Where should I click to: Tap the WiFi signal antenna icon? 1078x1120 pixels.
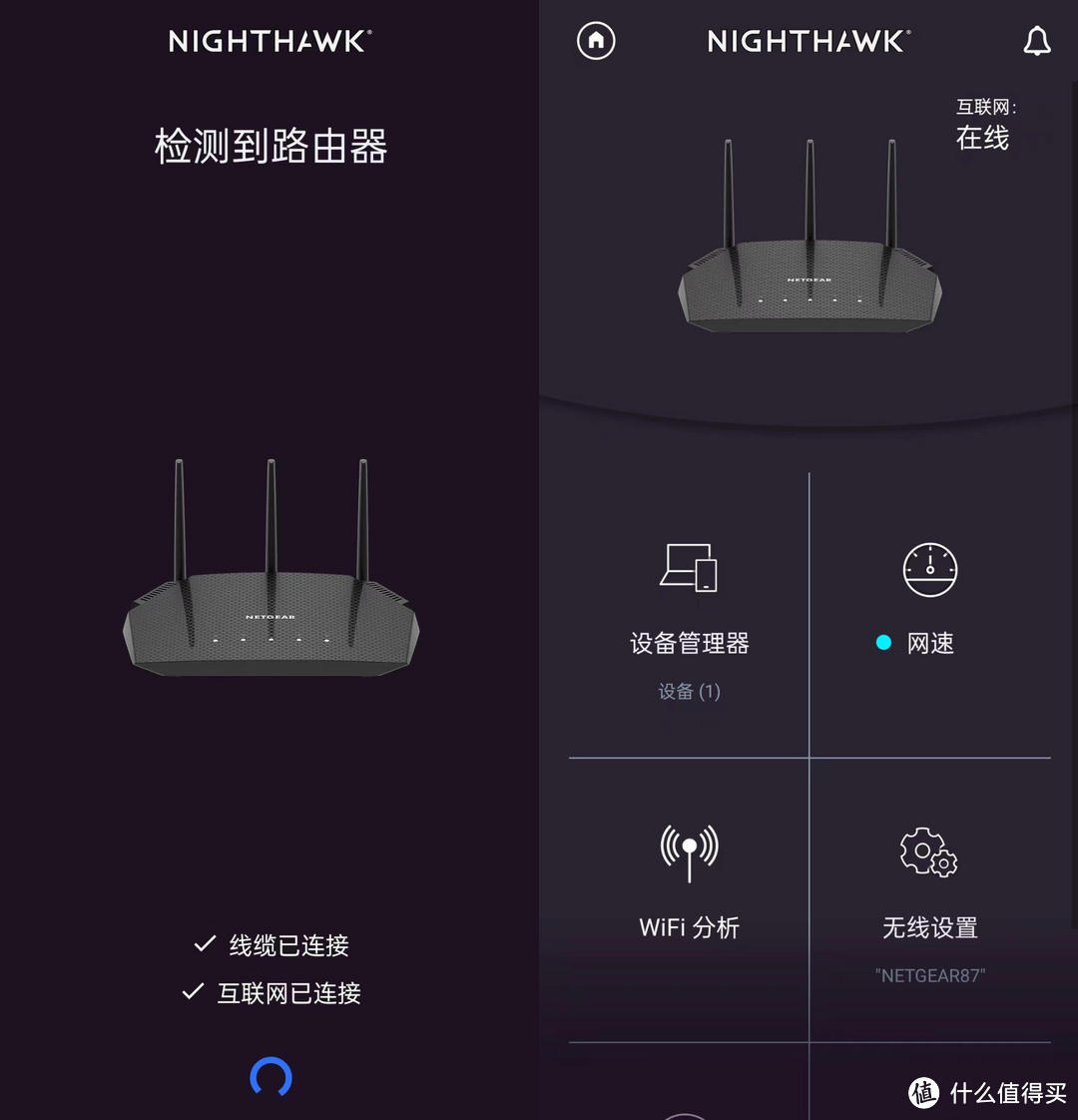click(689, 853)
